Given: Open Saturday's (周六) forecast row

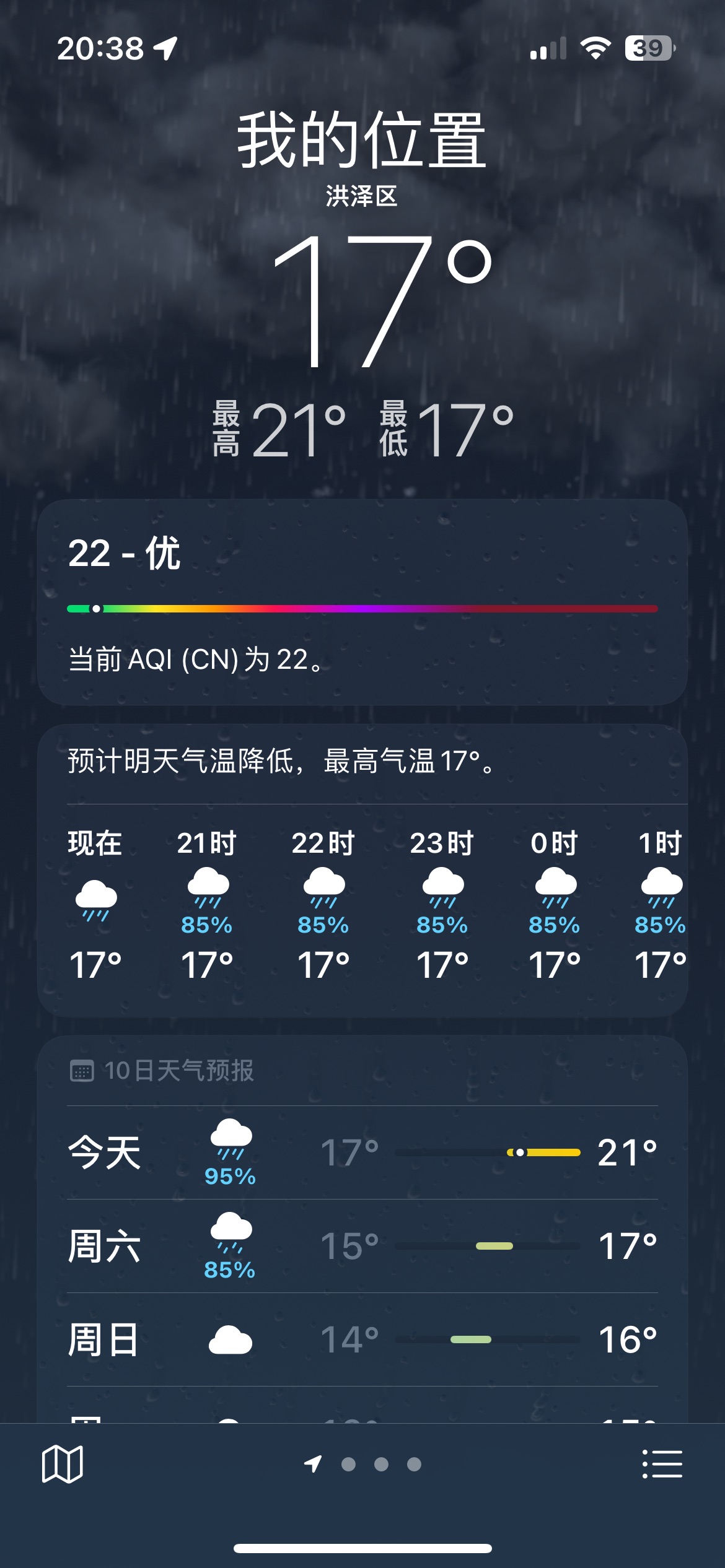Looking at the screenshot, I should 362,1246.
